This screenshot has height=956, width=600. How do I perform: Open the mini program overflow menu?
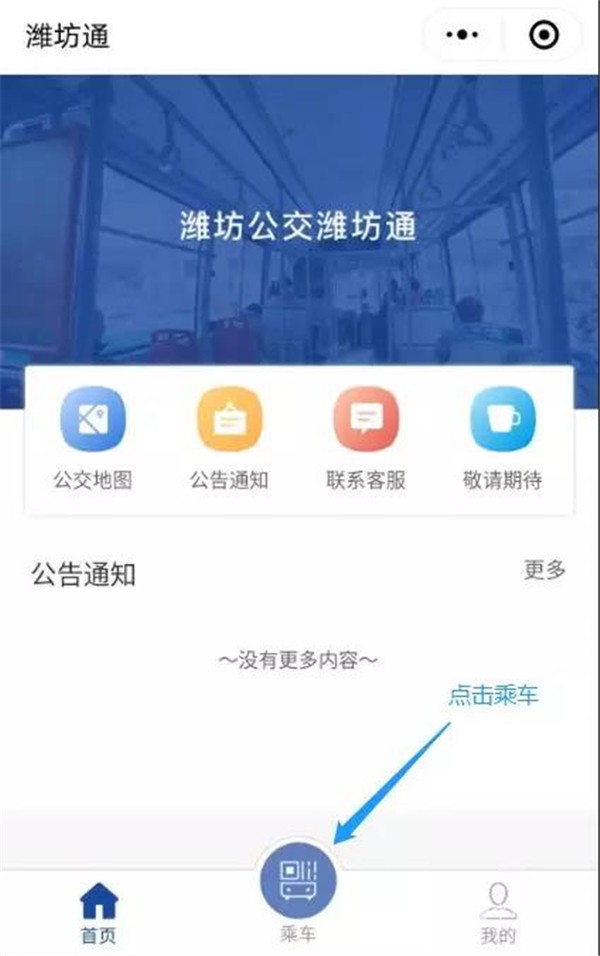coord(461,36)
